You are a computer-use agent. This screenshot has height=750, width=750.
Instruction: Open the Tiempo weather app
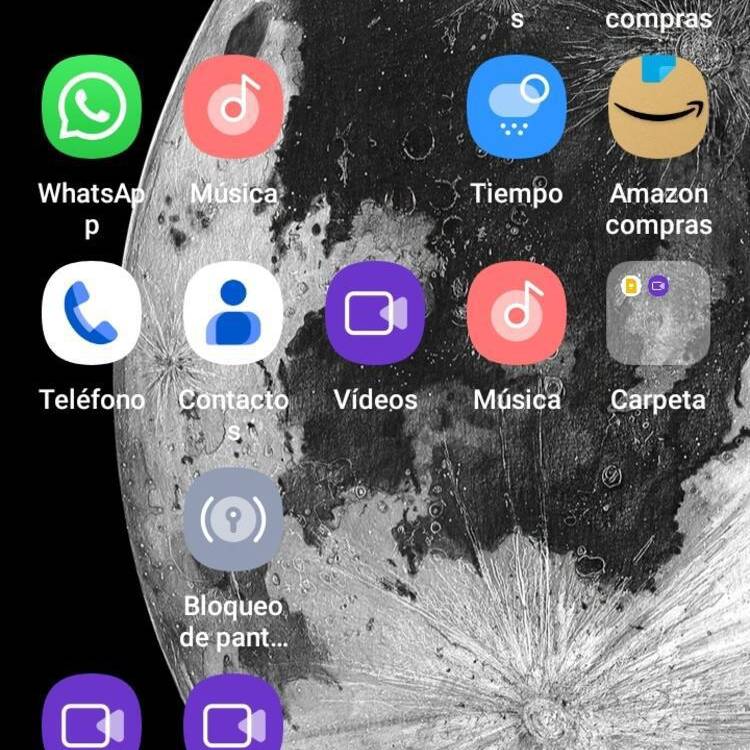[516, 107]
